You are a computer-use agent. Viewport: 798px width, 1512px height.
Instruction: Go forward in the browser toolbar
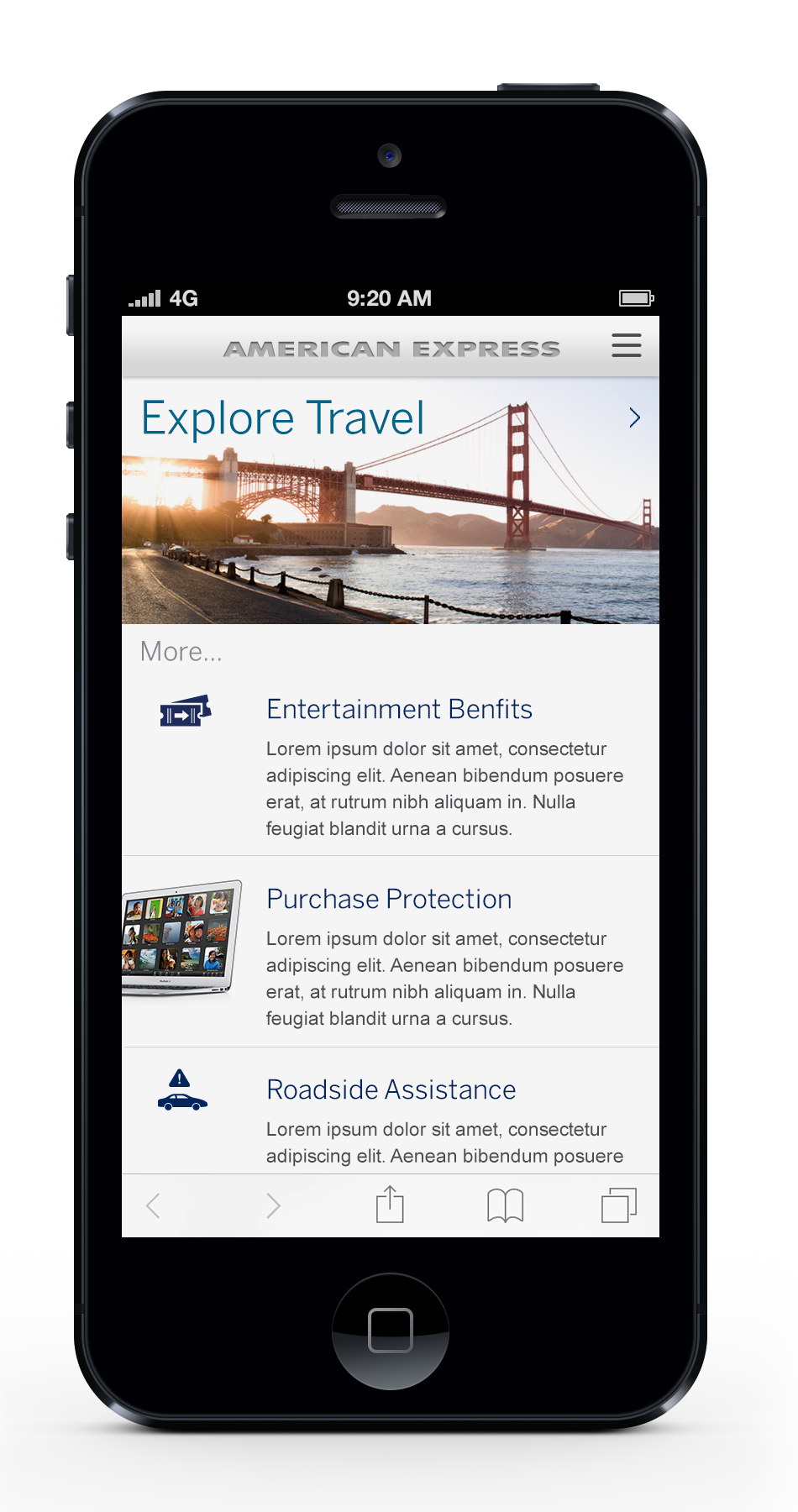pos(273,1206)
